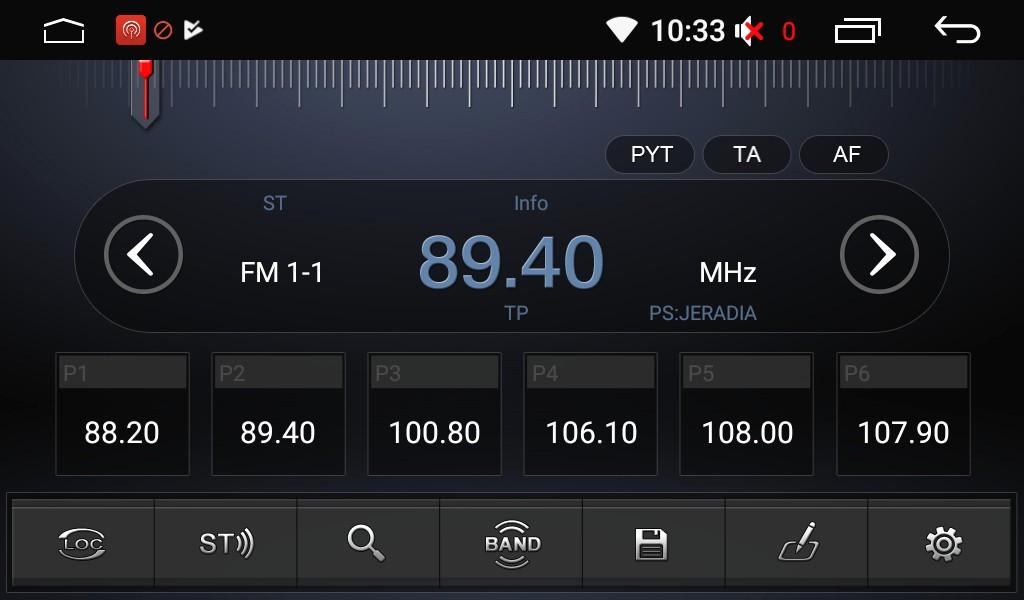Go back using system back arrow

957,31
